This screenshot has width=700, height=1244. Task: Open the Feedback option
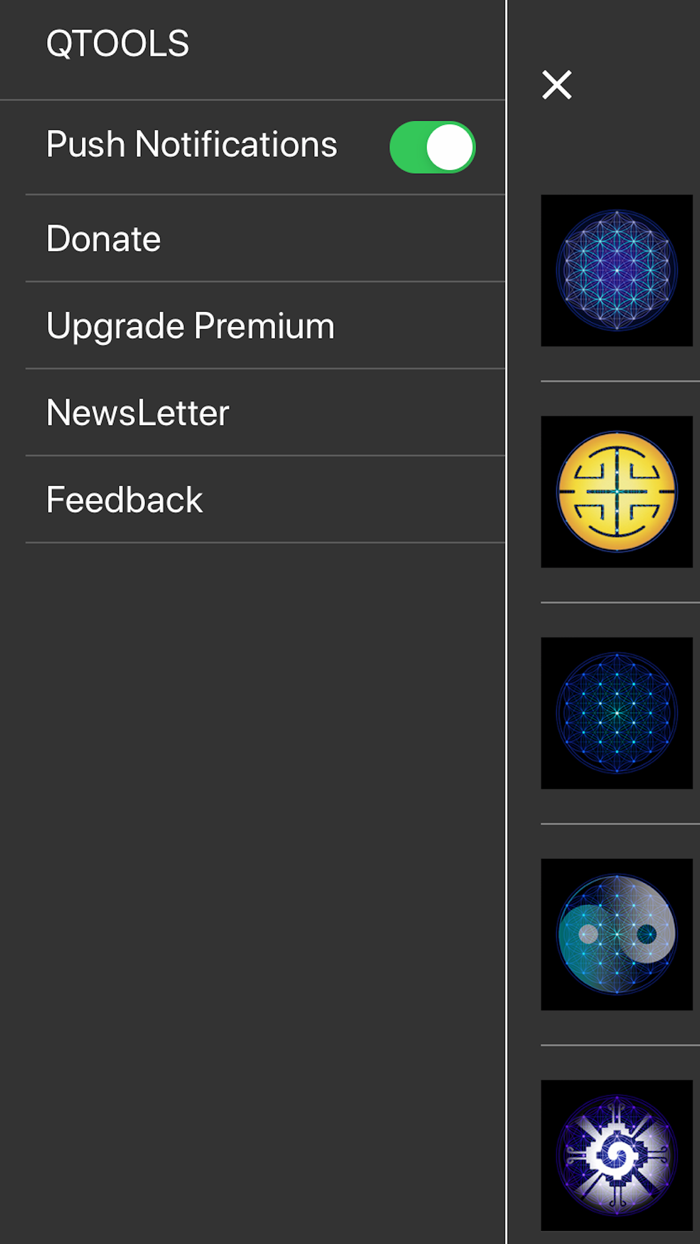pos(125,500)
